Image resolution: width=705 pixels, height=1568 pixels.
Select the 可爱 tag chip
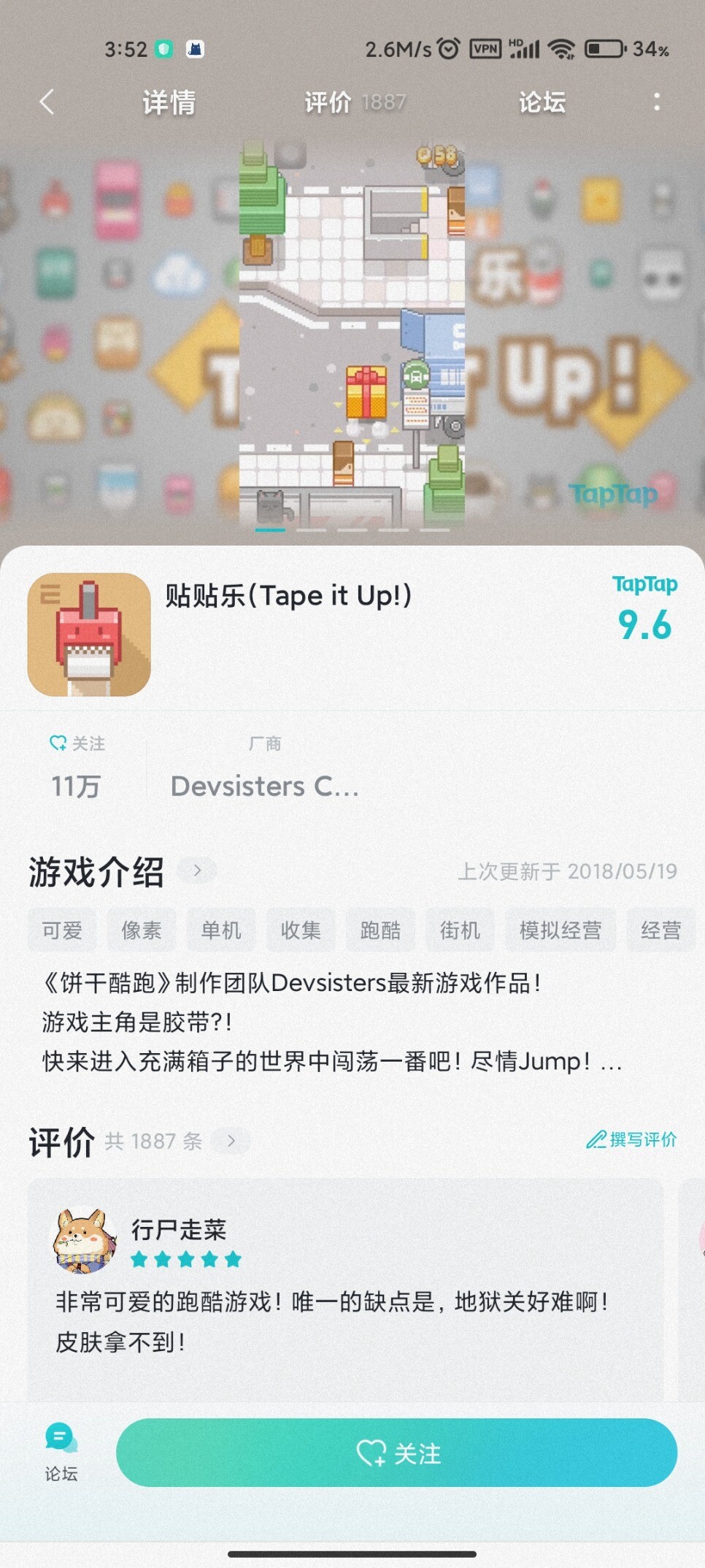coord(62,930)
